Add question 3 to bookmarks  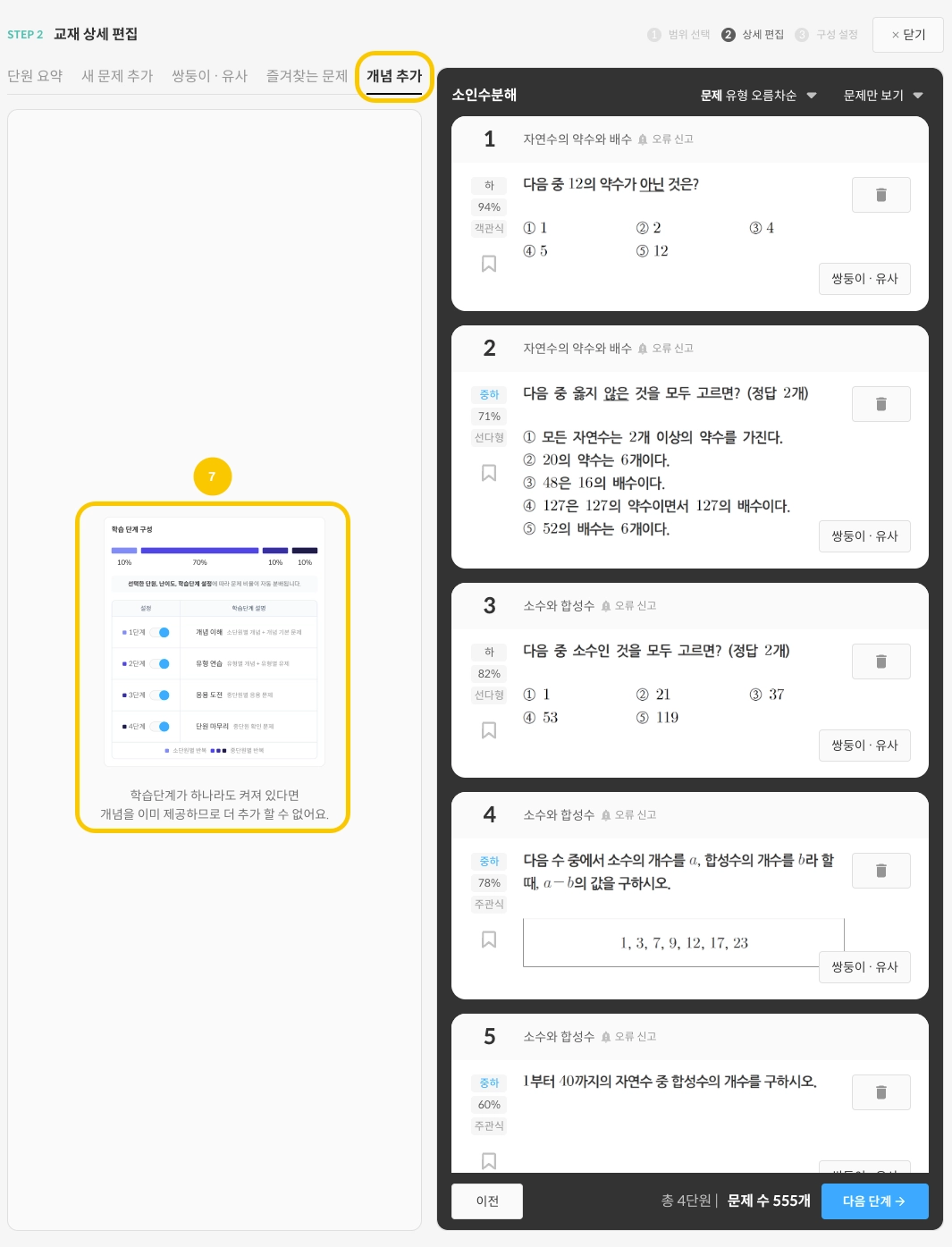click(489, 730)
